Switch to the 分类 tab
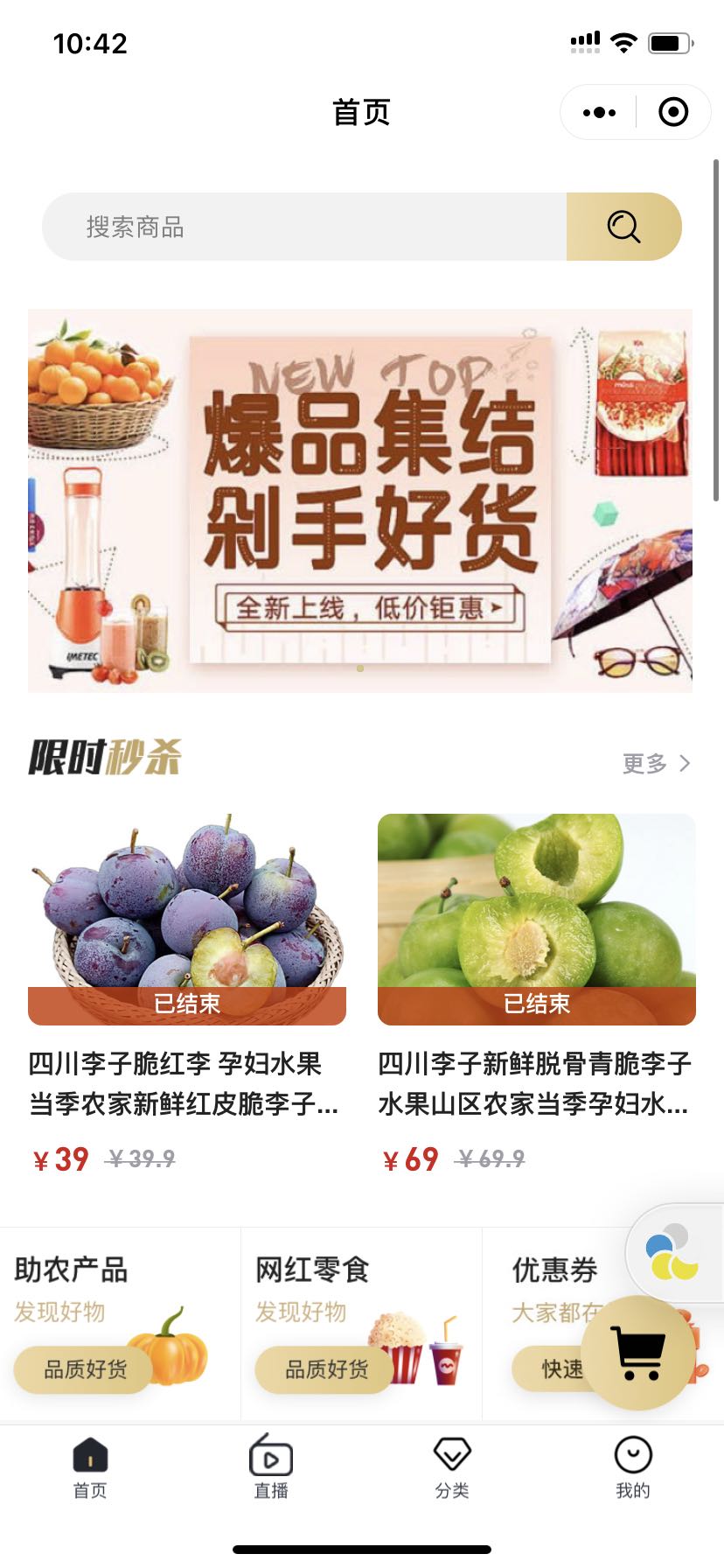The height and width of the screenshot is (1568, 724). click(452, 1468)
